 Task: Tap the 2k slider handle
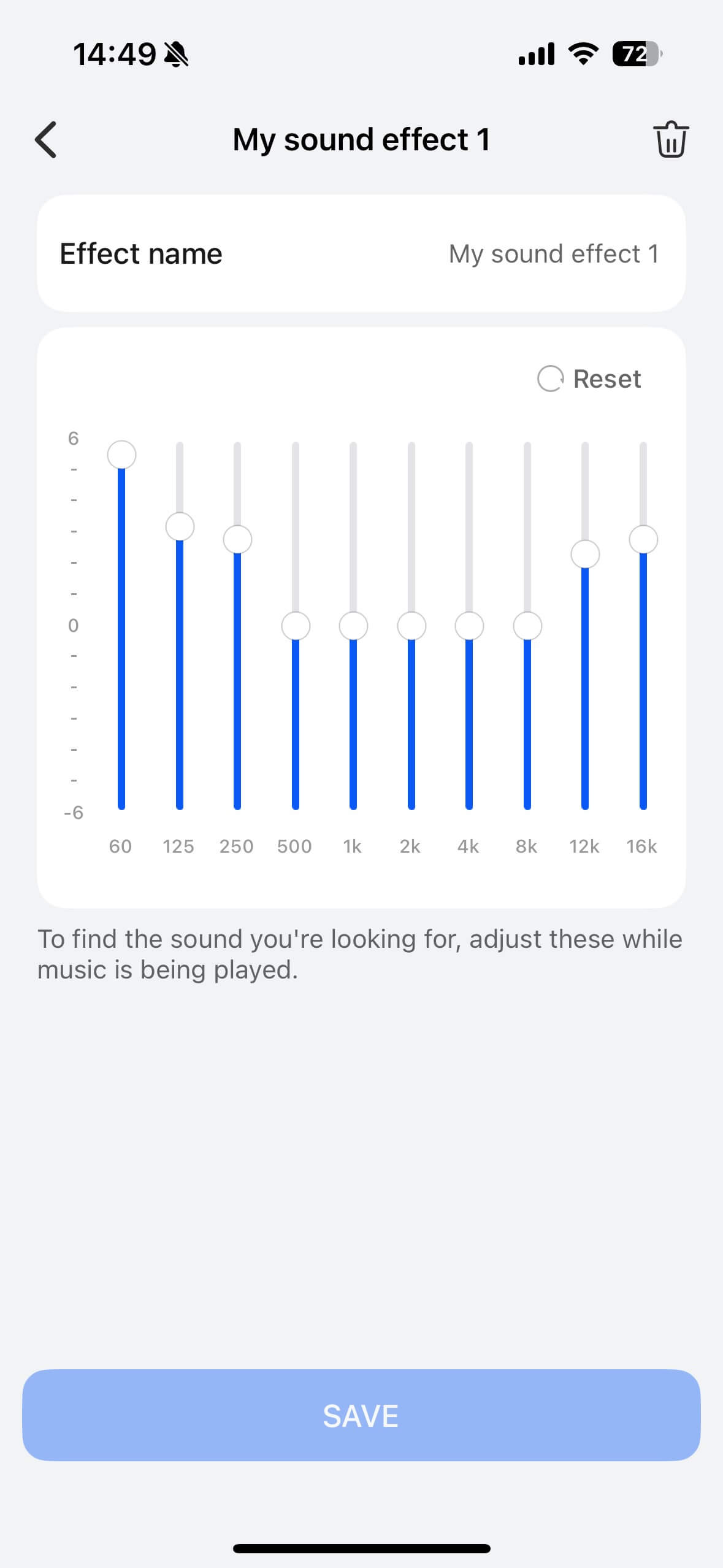tap(411, 626)
